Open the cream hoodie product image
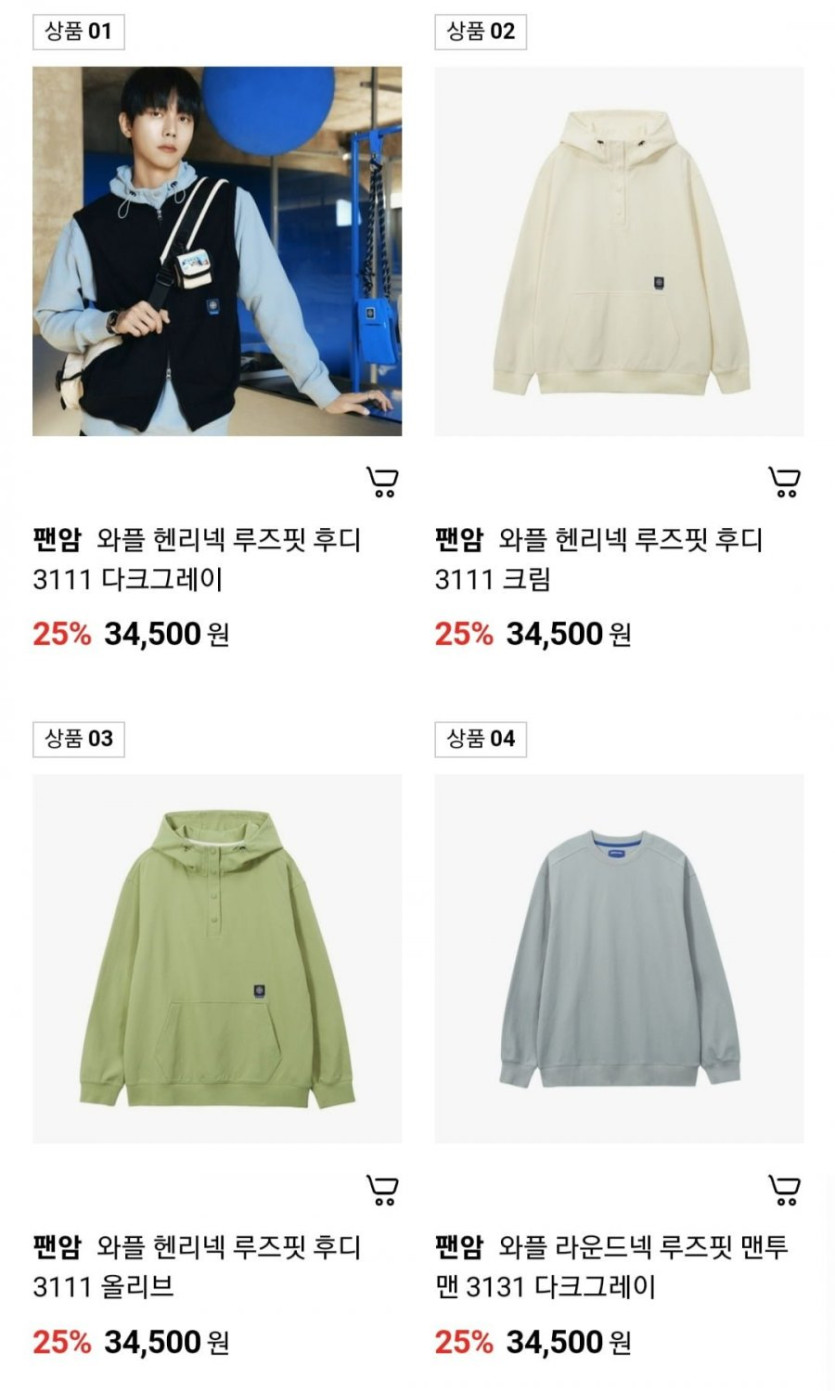This screenshot has width=835, height=1391. click(619, 251)
